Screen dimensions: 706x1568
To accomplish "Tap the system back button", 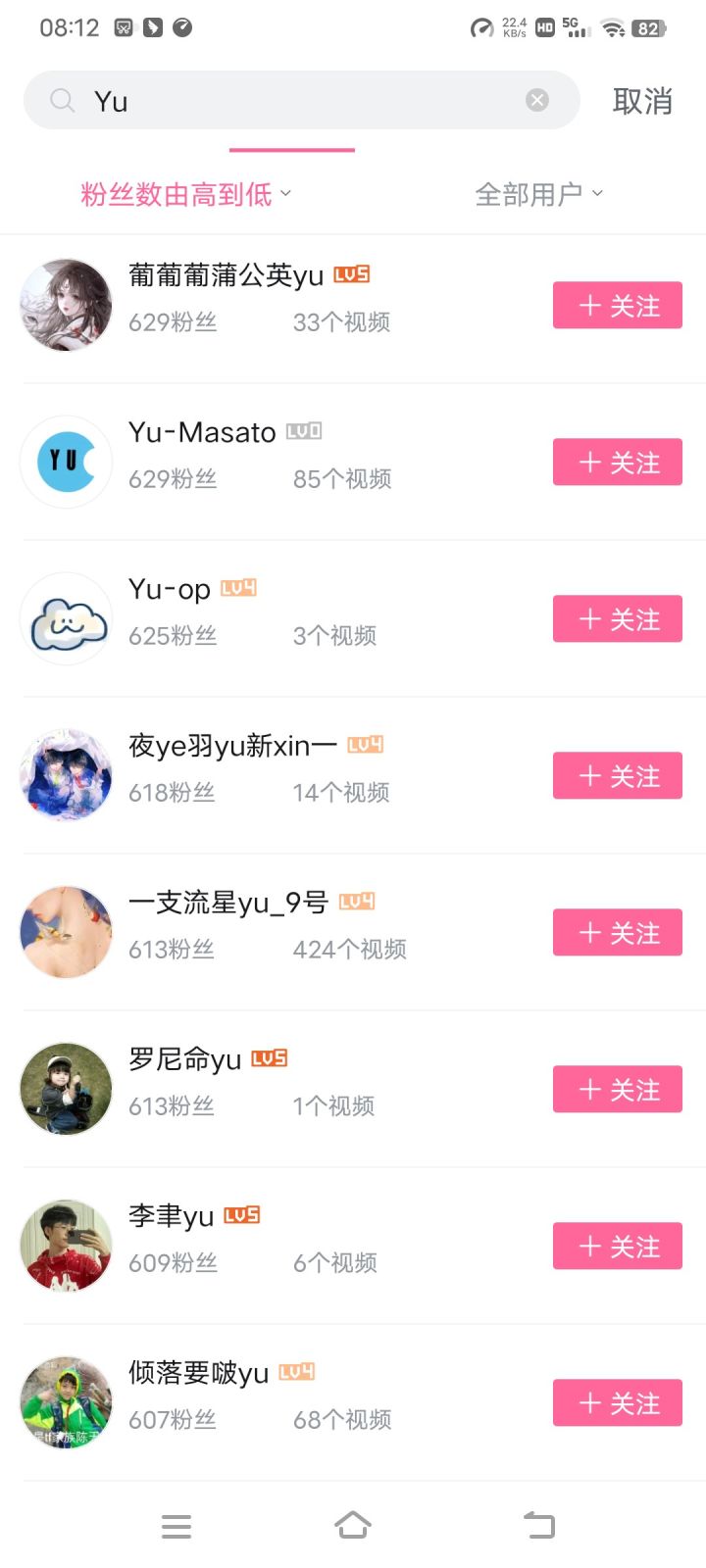I will (538, 1526).
